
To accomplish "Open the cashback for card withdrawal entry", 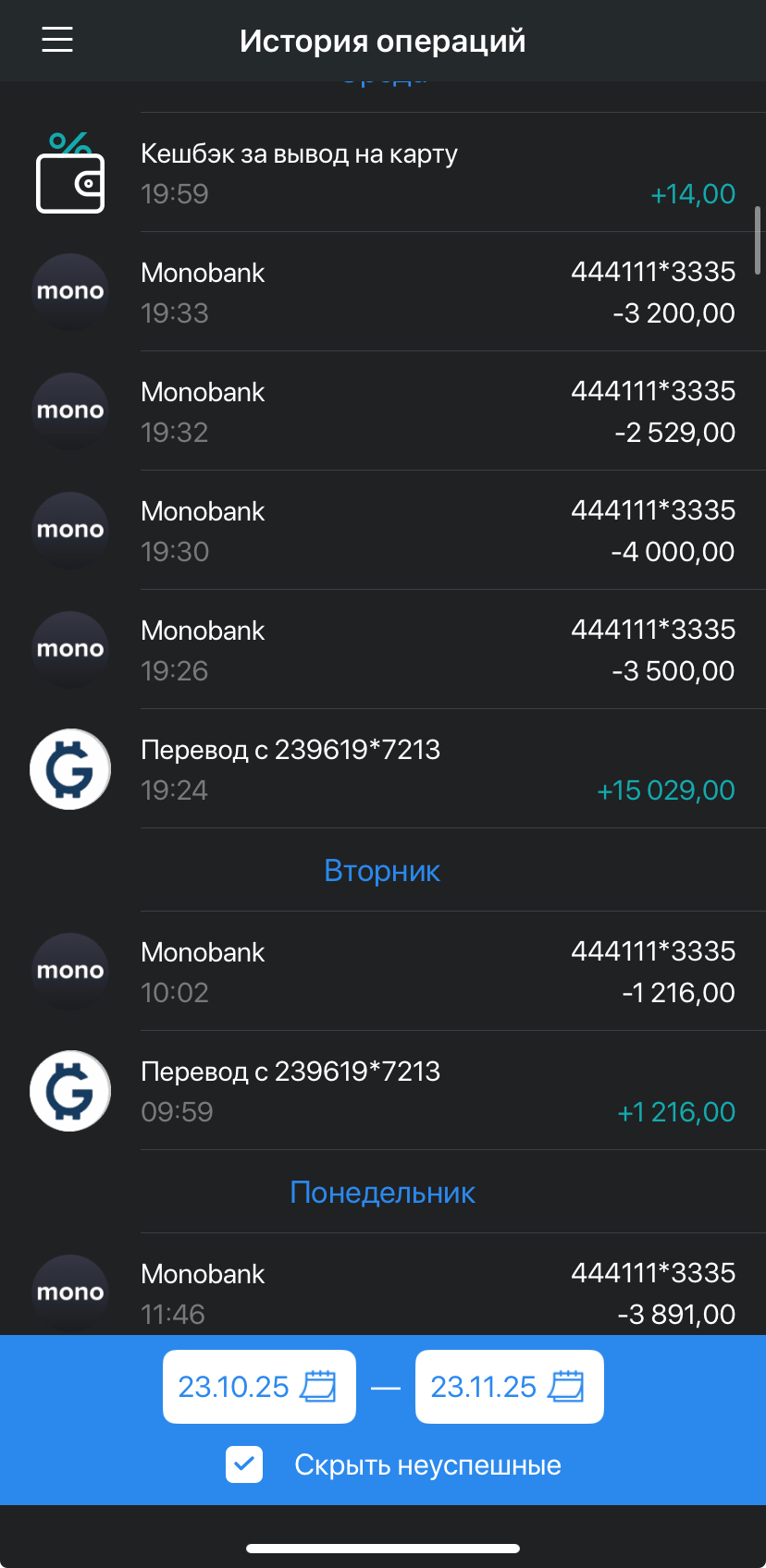I will tap(383, 173).
